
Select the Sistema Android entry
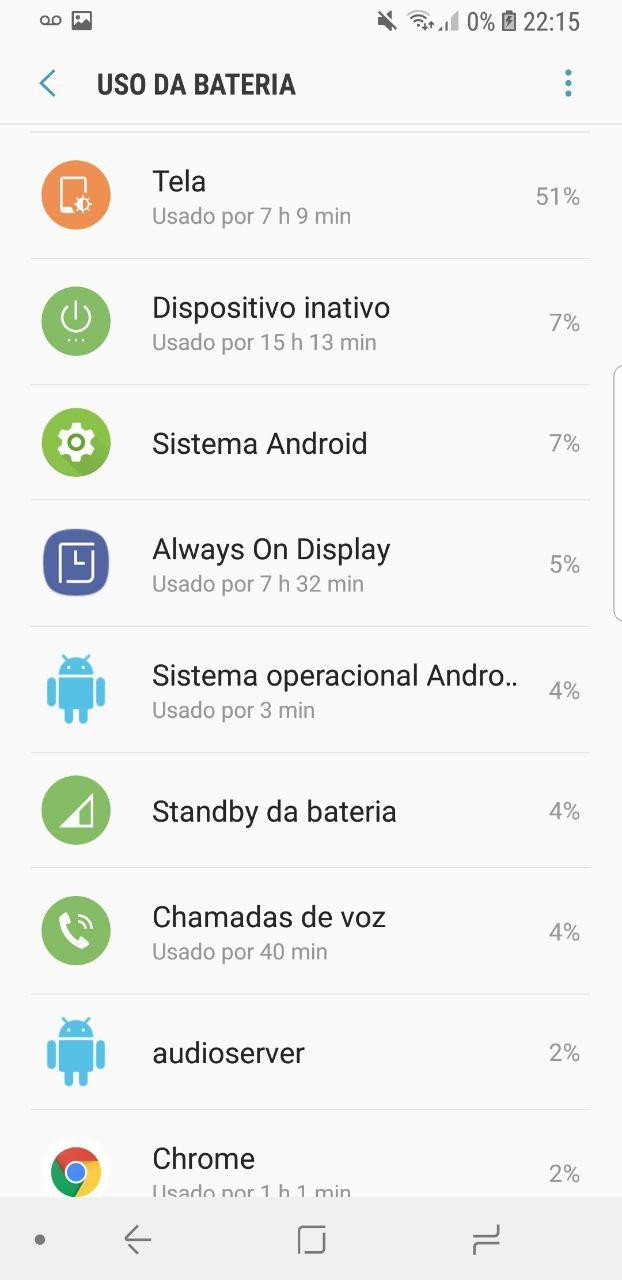(x=310, y=443)
